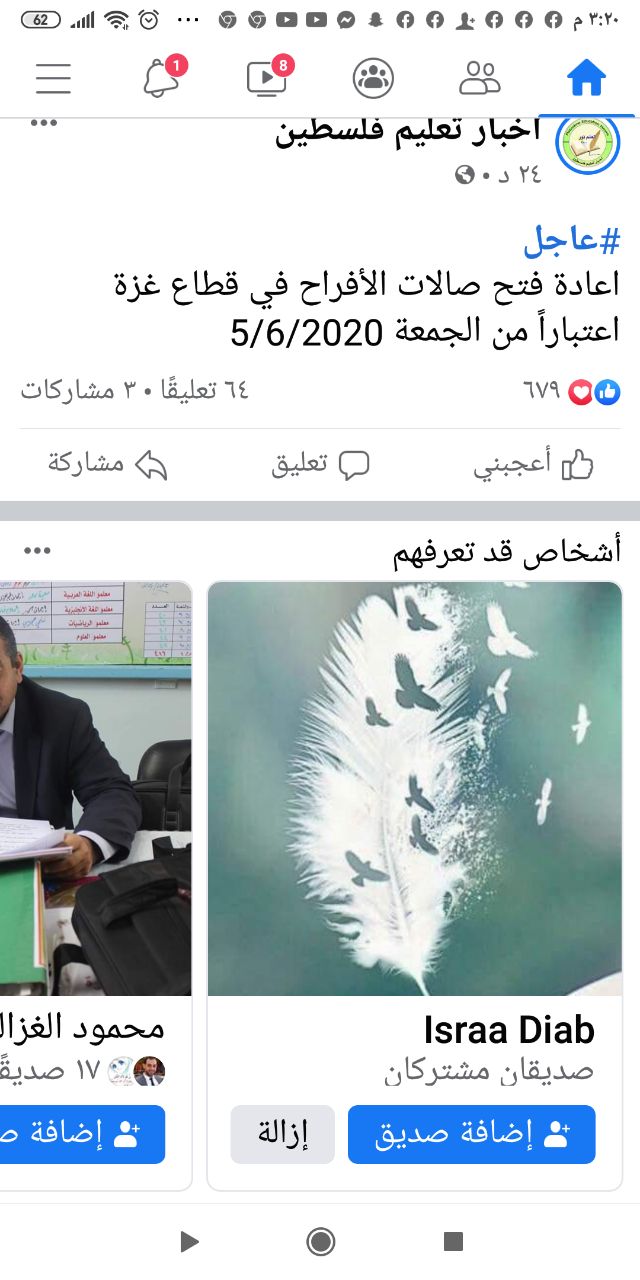
Task: Switch to the Groups tab
Action: [373, 78]
